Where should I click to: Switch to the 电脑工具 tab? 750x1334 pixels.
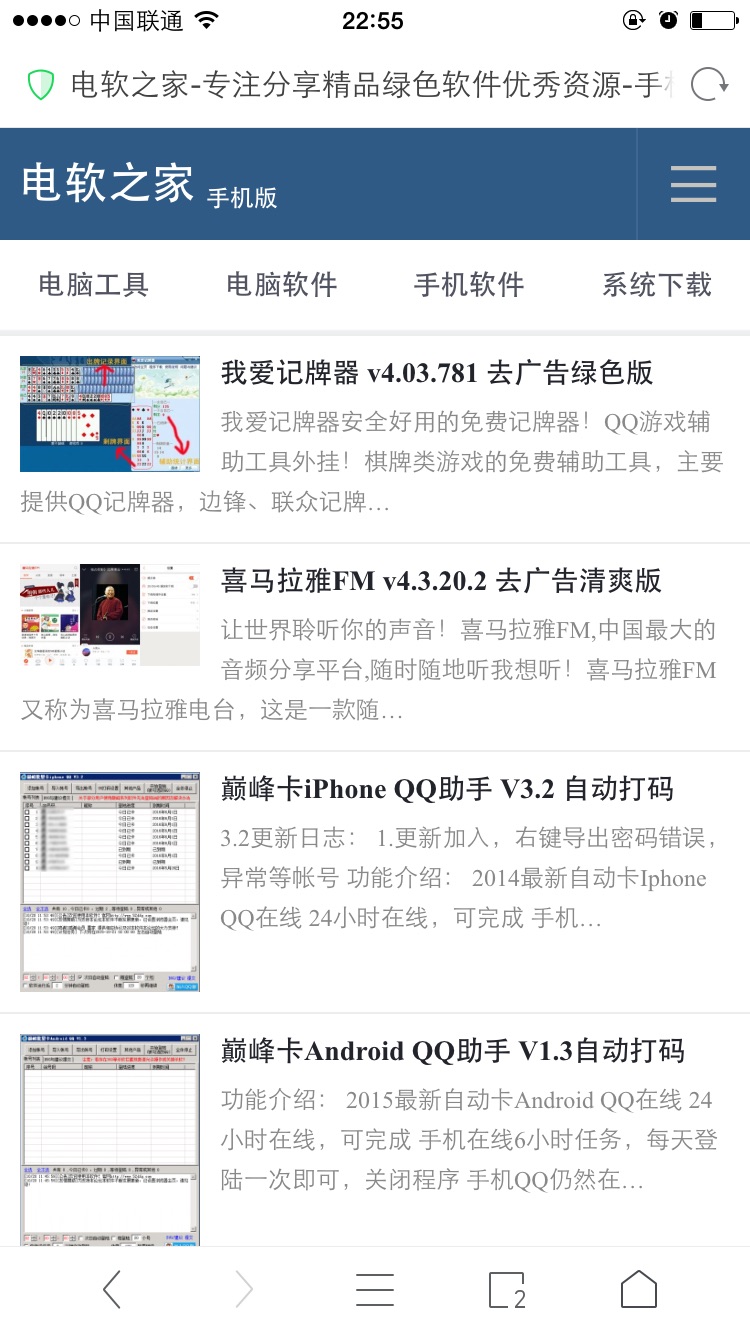click(x=94, y=285)
